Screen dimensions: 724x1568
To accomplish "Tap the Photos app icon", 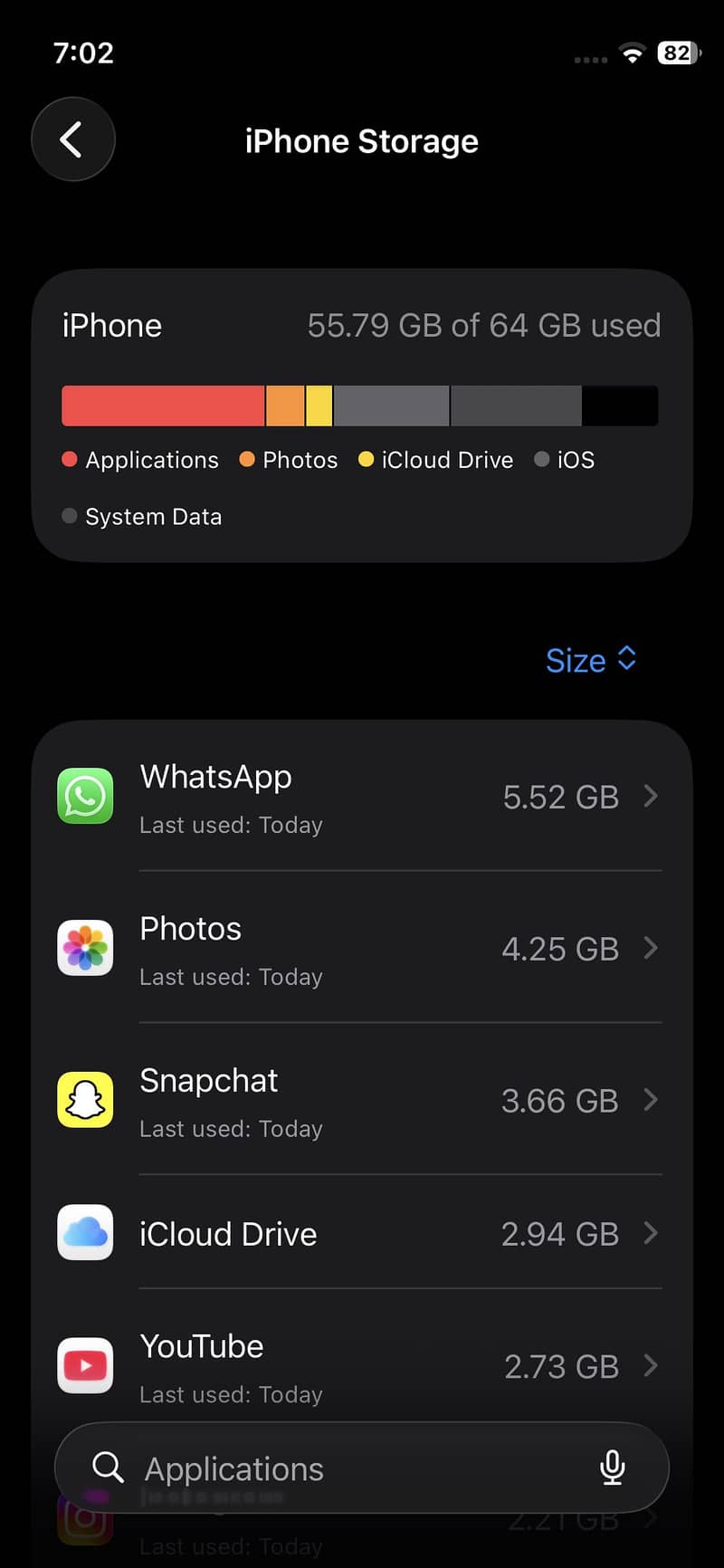I will (85, 949).
